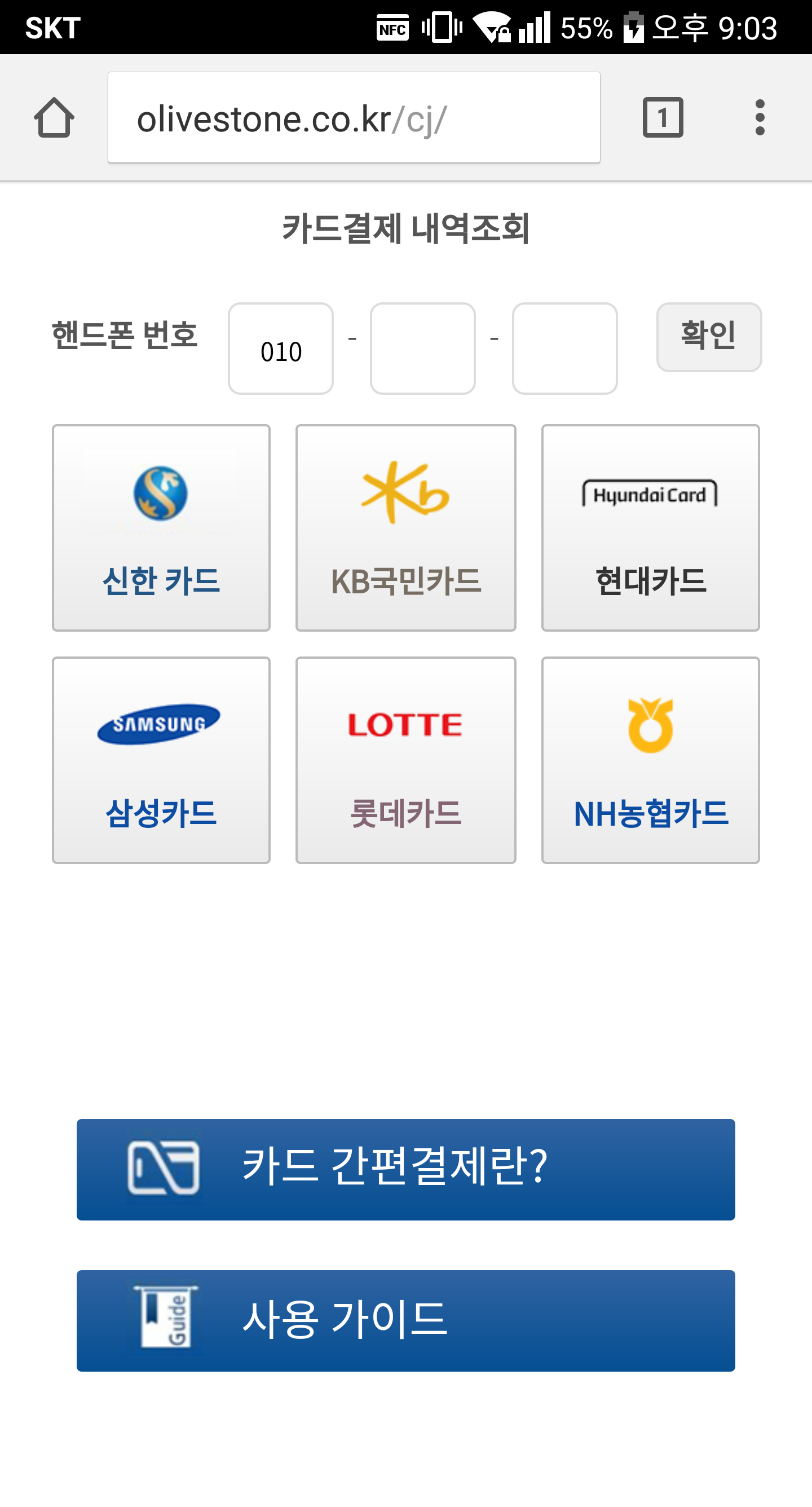Open the 사용 가이드 usage guide
Image resolution: width=812 pixels, height=1507 pixels.
[405, 1320]
